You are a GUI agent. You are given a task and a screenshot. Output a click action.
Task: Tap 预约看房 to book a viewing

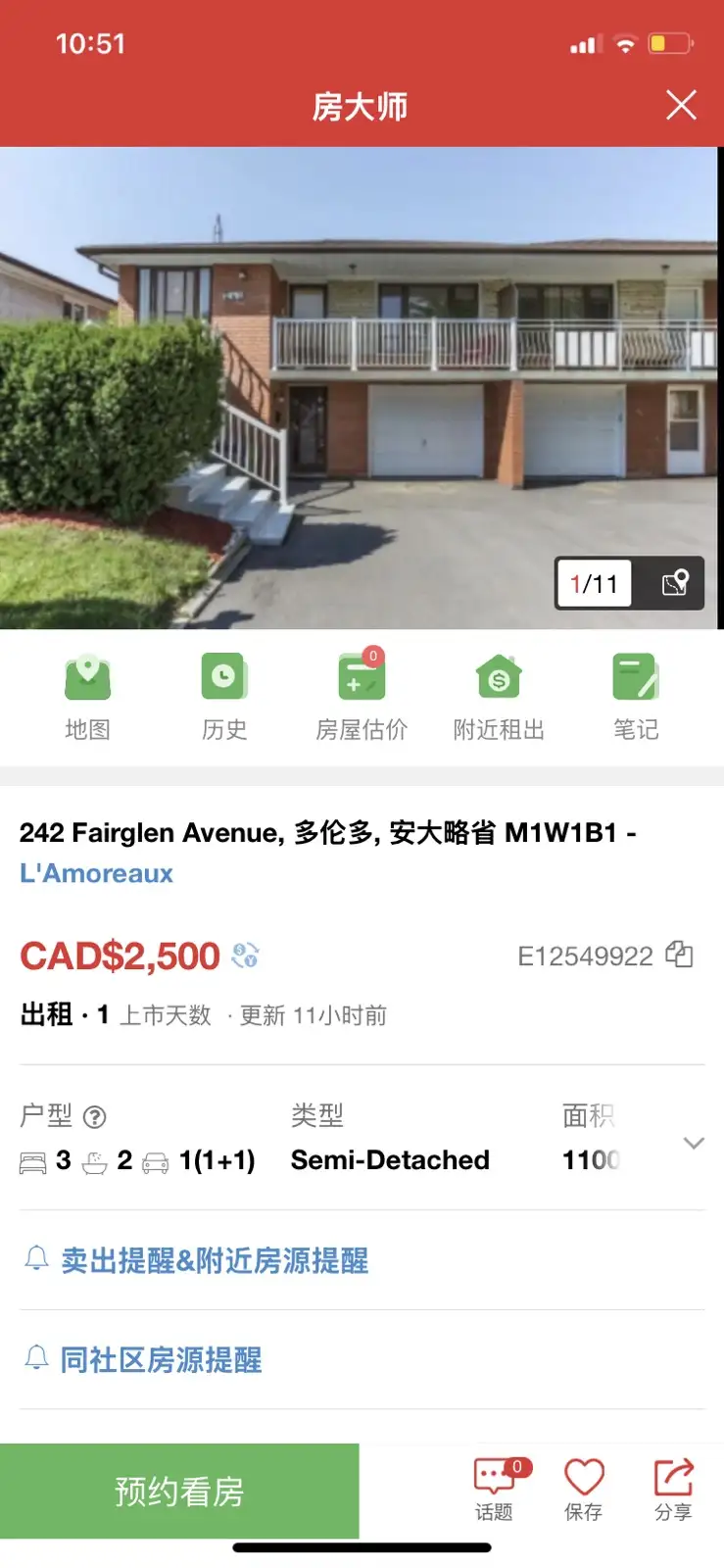click(179, 1491)
